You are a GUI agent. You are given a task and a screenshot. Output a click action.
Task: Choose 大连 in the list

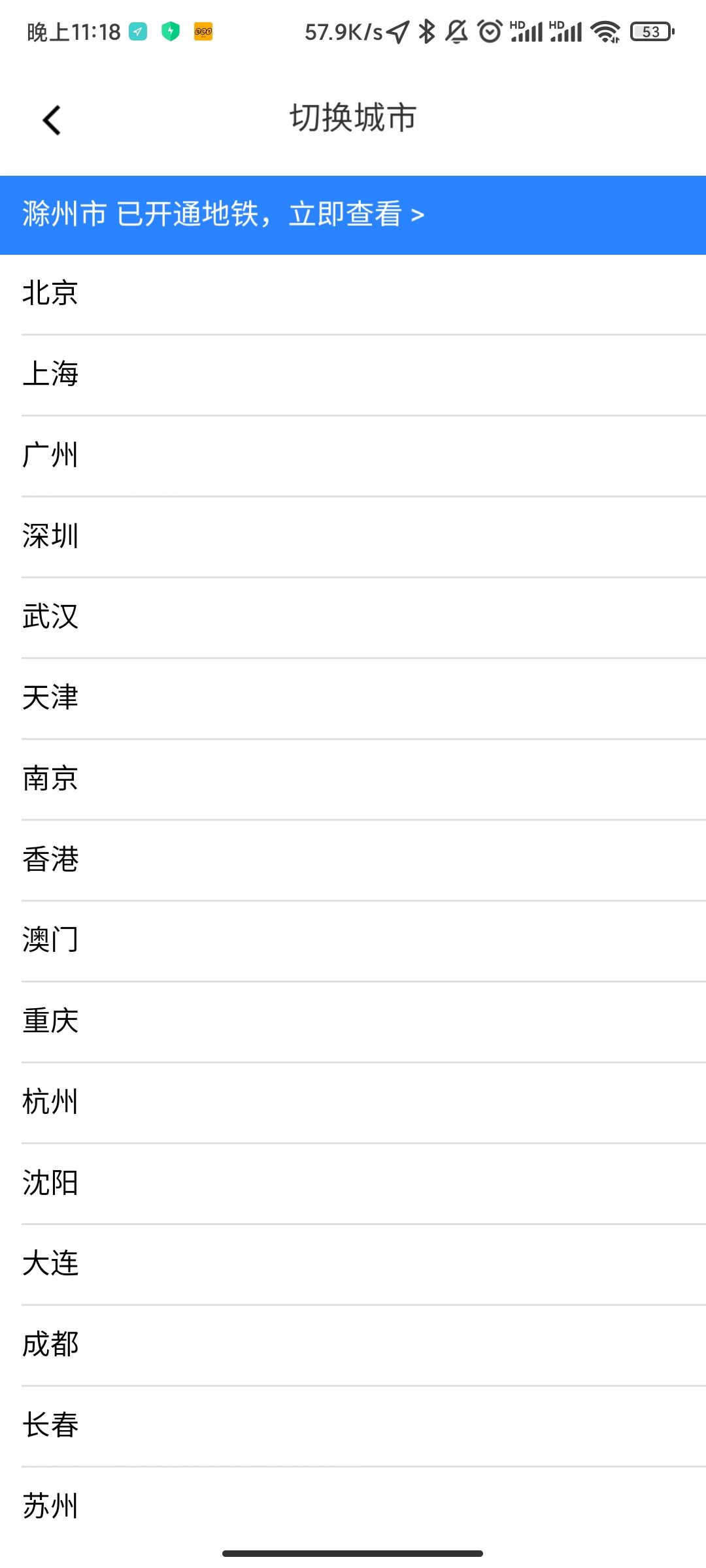point(353,1265)
